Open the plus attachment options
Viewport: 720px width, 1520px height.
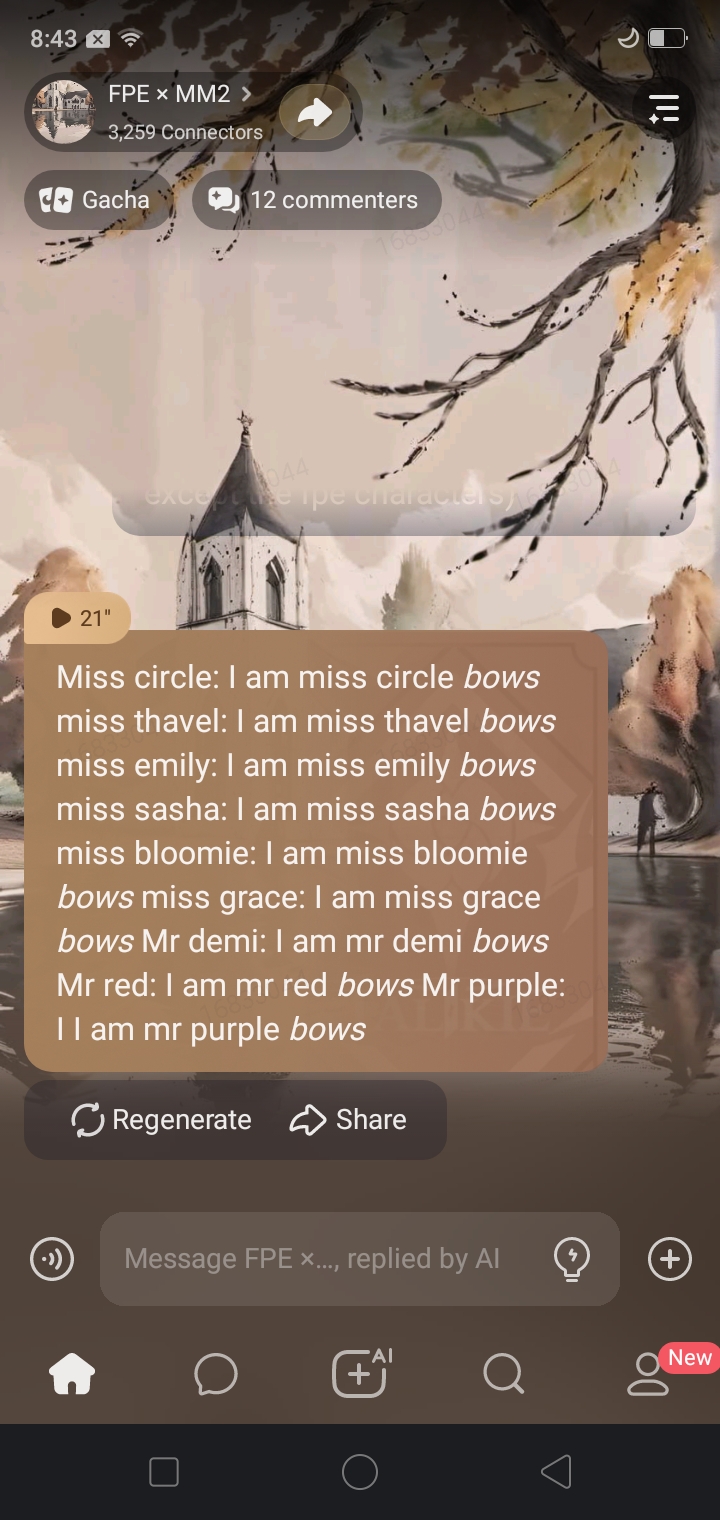click(x=669, y=1259)
